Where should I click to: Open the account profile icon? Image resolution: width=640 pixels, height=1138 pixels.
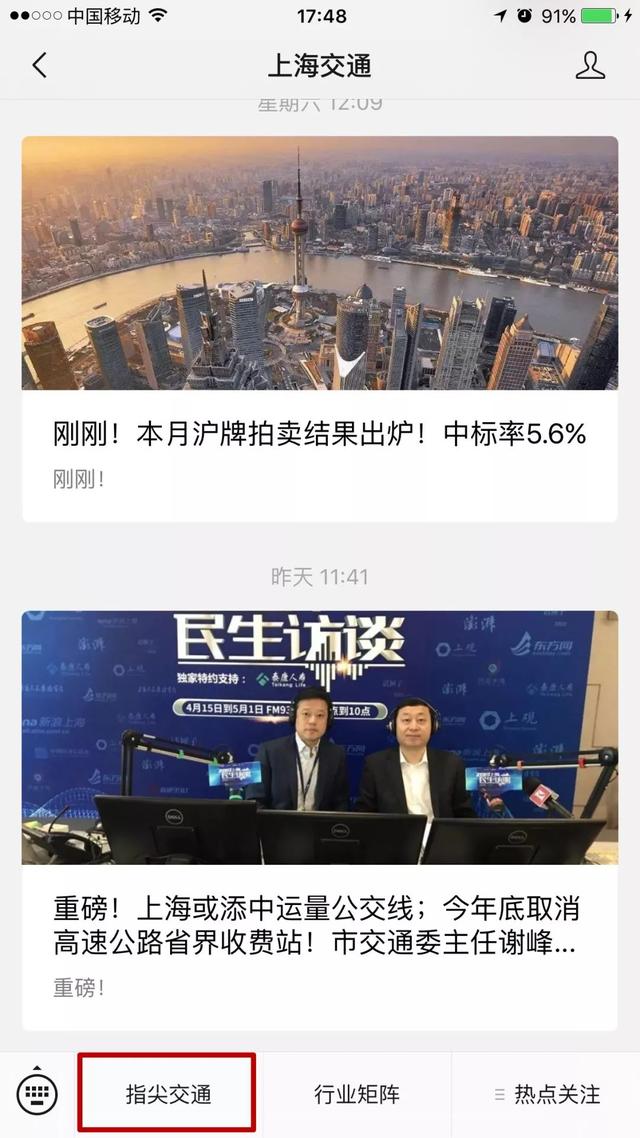pyautogui.click(x=590, y=65)
